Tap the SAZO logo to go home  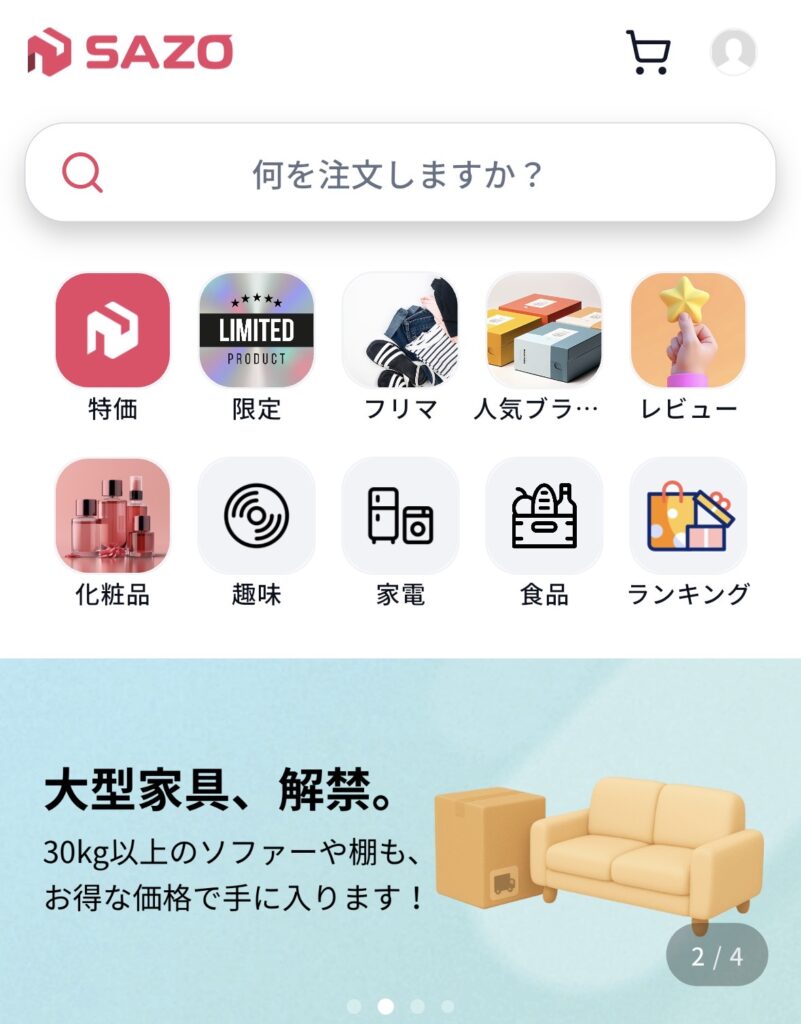pyautogui.click(x=130, y=52)
